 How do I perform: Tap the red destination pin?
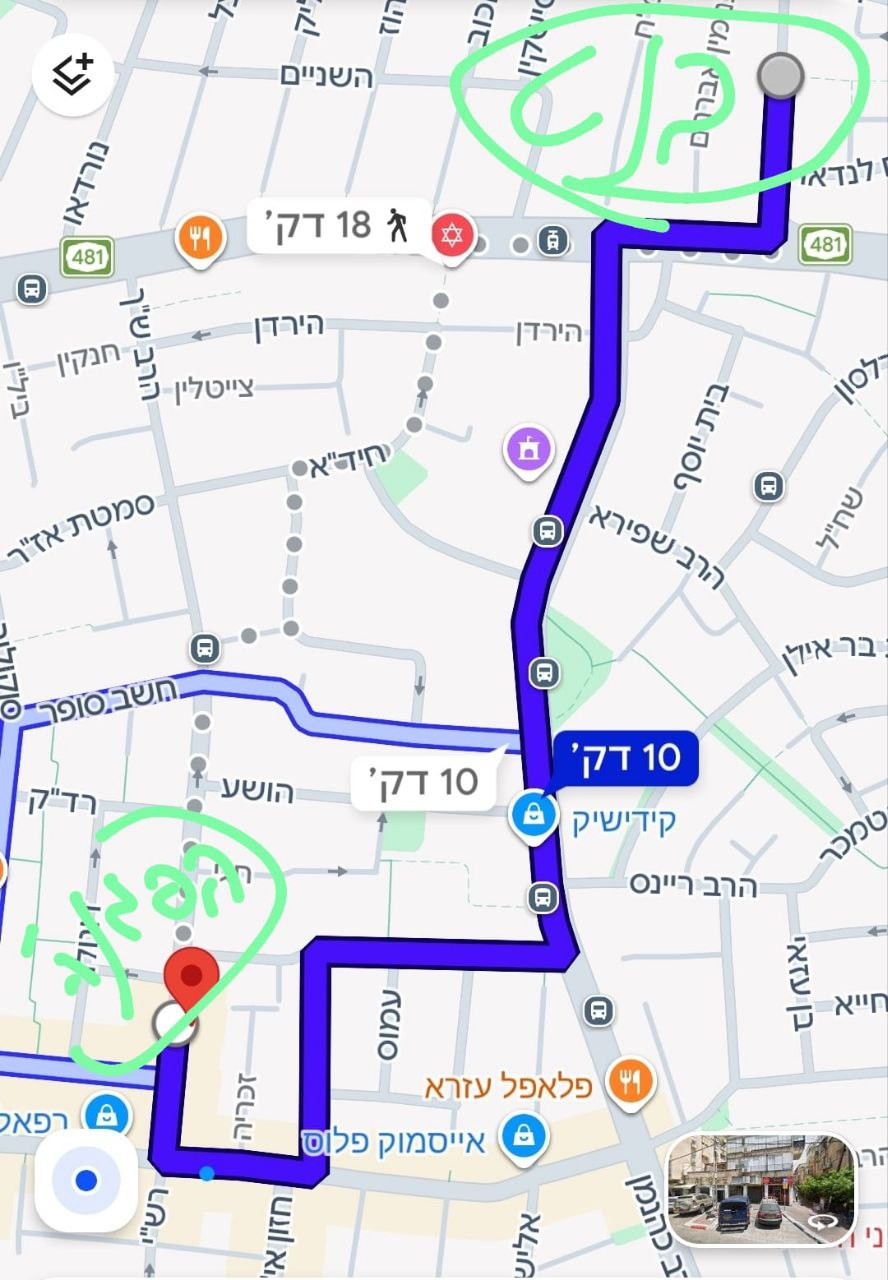pyautogui.click(x=191, y=979)
